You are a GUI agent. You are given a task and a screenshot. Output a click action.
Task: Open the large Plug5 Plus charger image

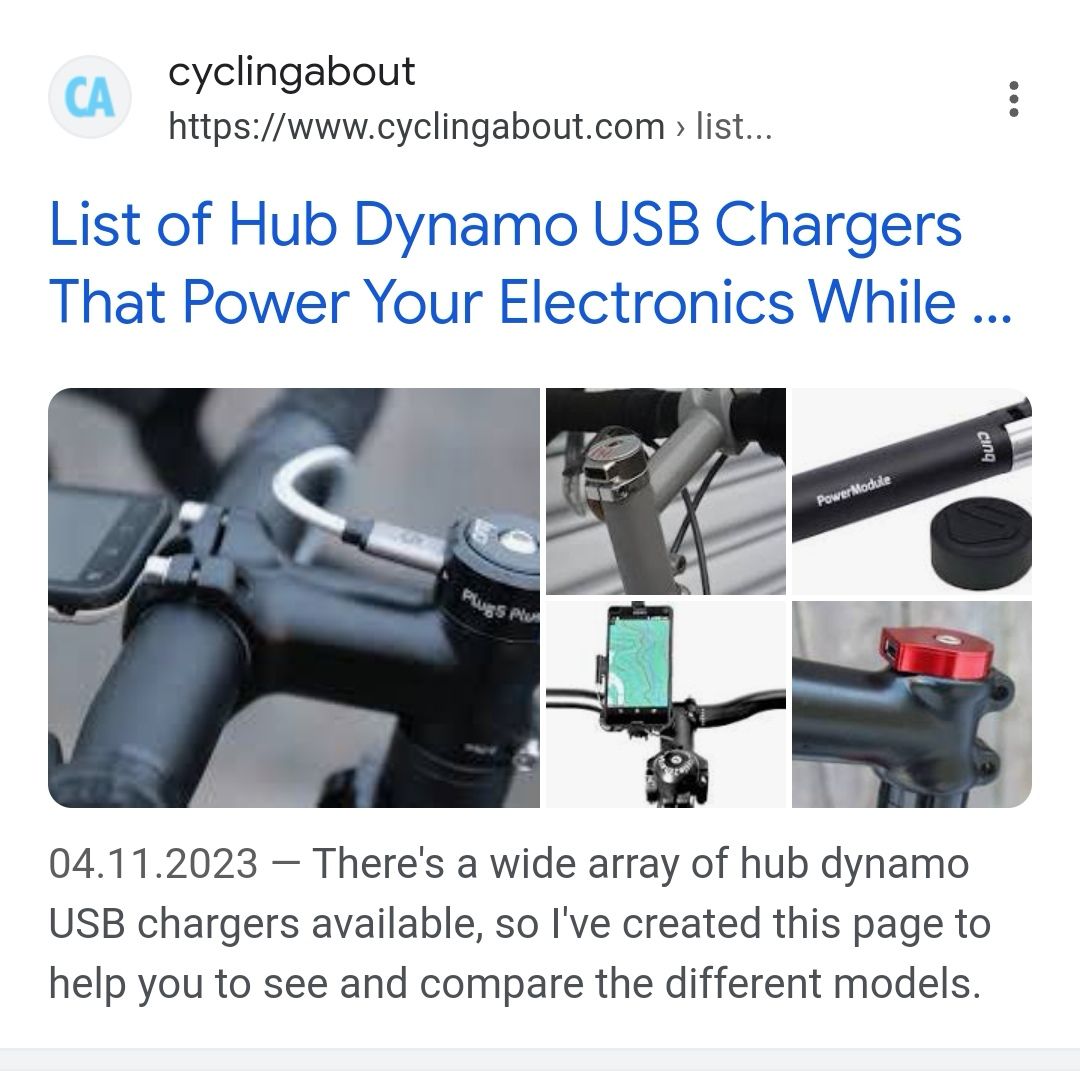coord(294,597)
